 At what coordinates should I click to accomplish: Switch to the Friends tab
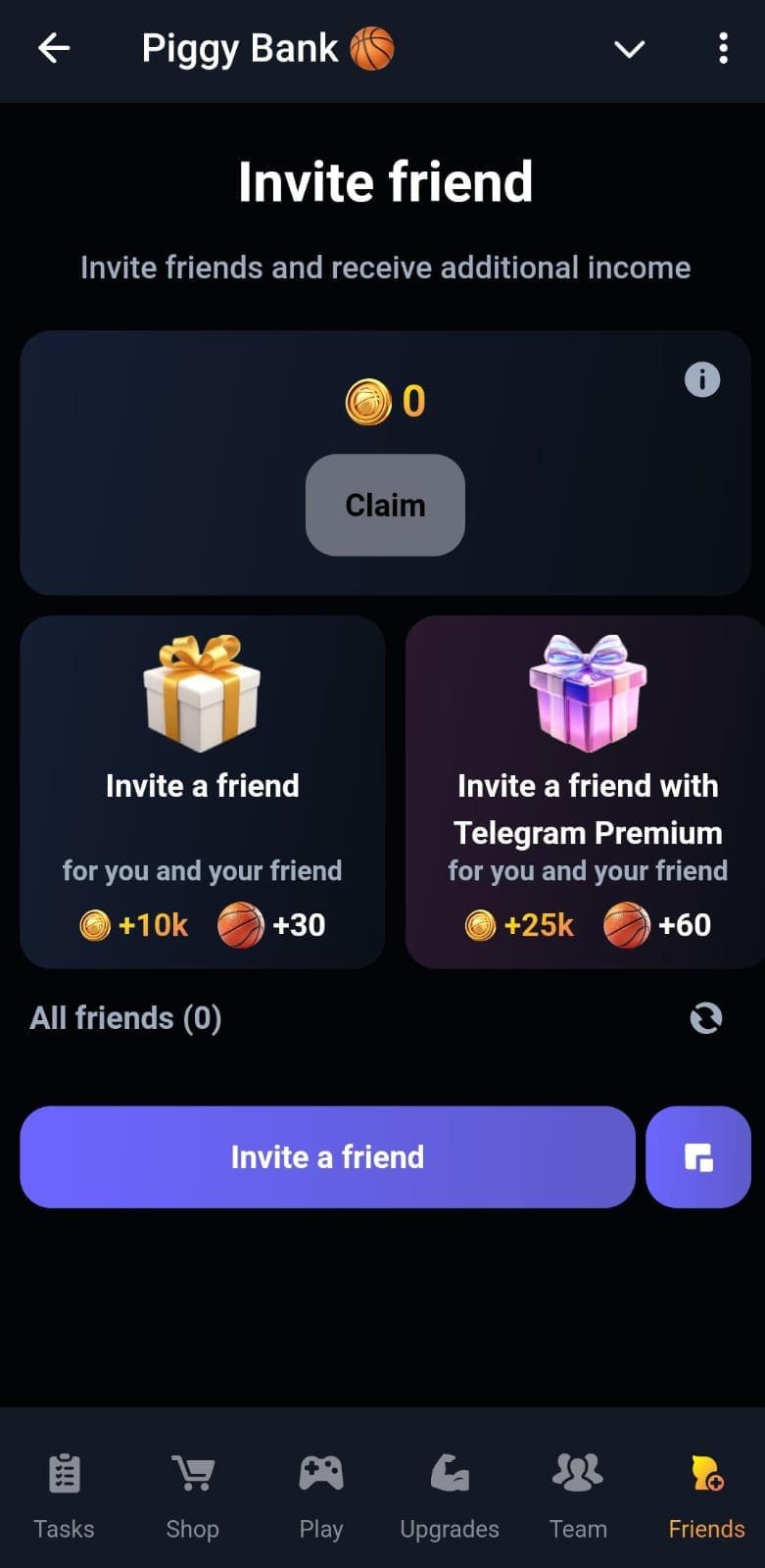pos(705,1494)
